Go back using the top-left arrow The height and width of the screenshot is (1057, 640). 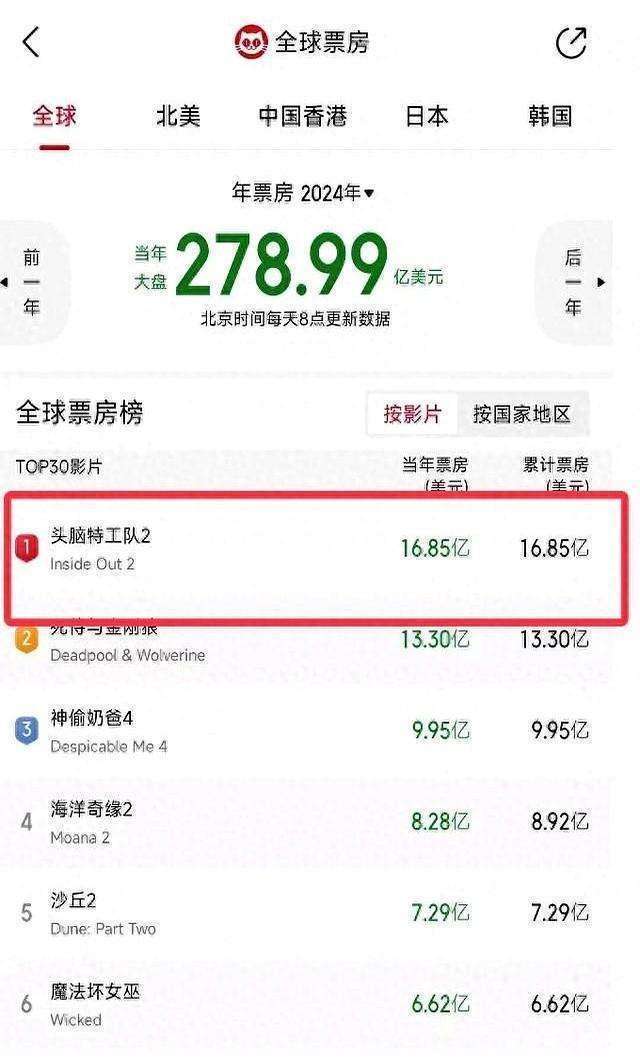click(x=32, y=42)
